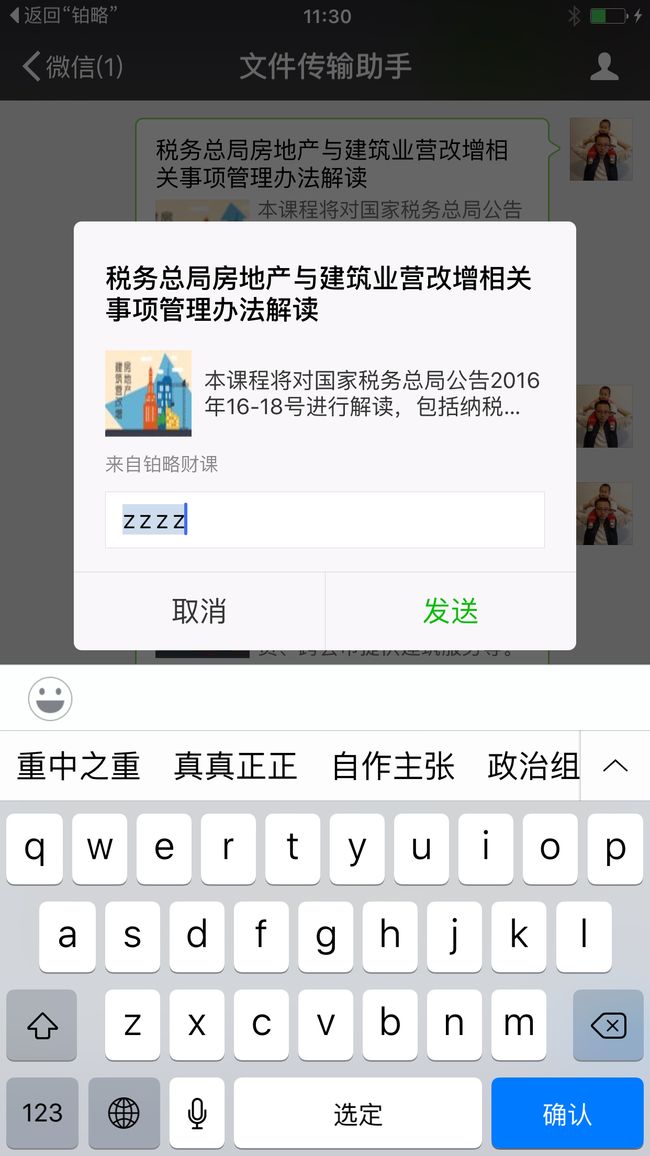This screenshot has height=1156, width=650.
Task: Cancel the share dialog with 取消
Action: point(199,611)
